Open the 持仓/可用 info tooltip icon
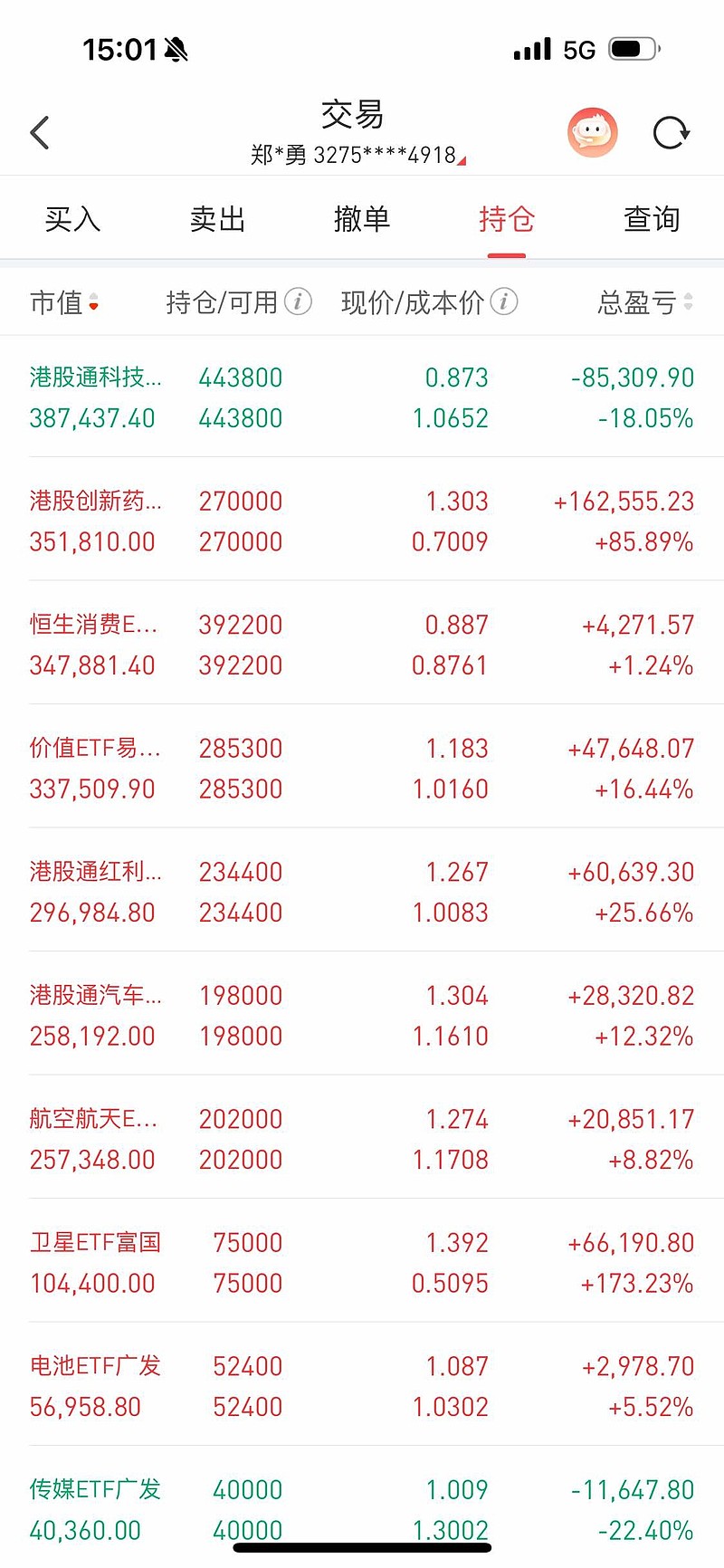 [x=297, y=301]
